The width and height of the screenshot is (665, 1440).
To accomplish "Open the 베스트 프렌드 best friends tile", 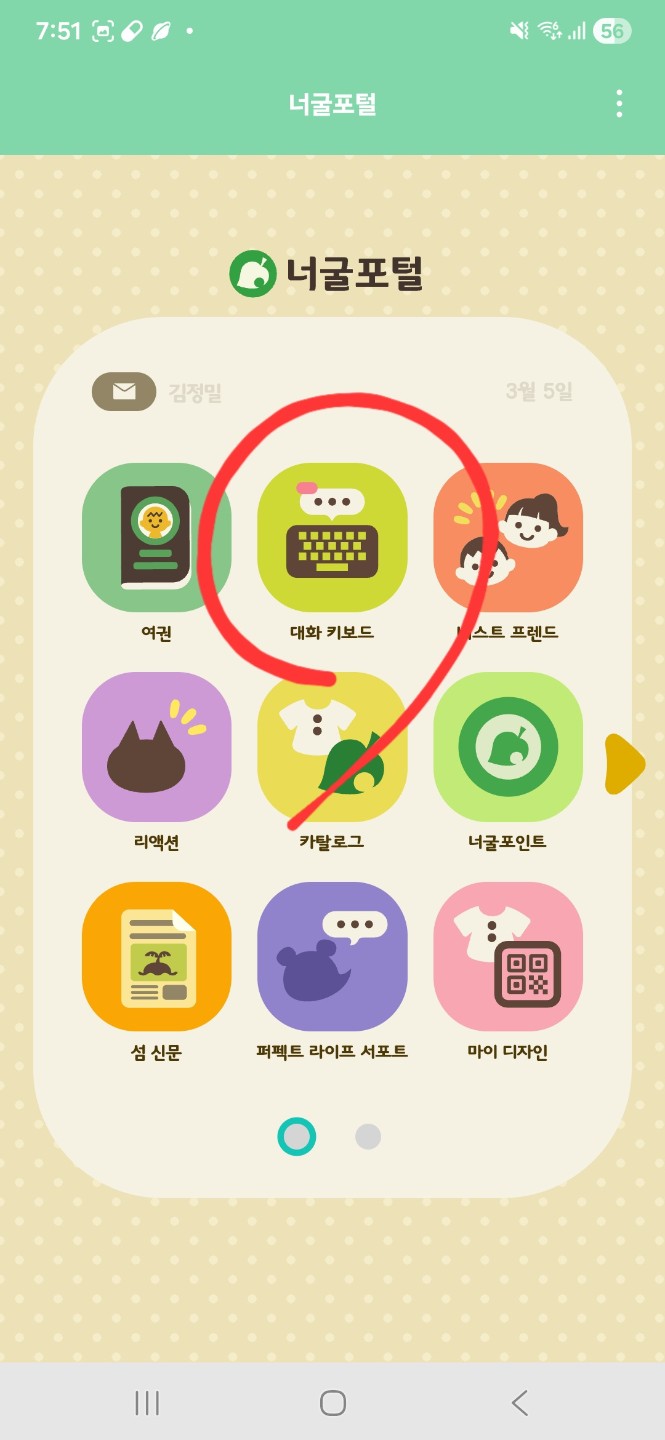I will click(508, 537).
